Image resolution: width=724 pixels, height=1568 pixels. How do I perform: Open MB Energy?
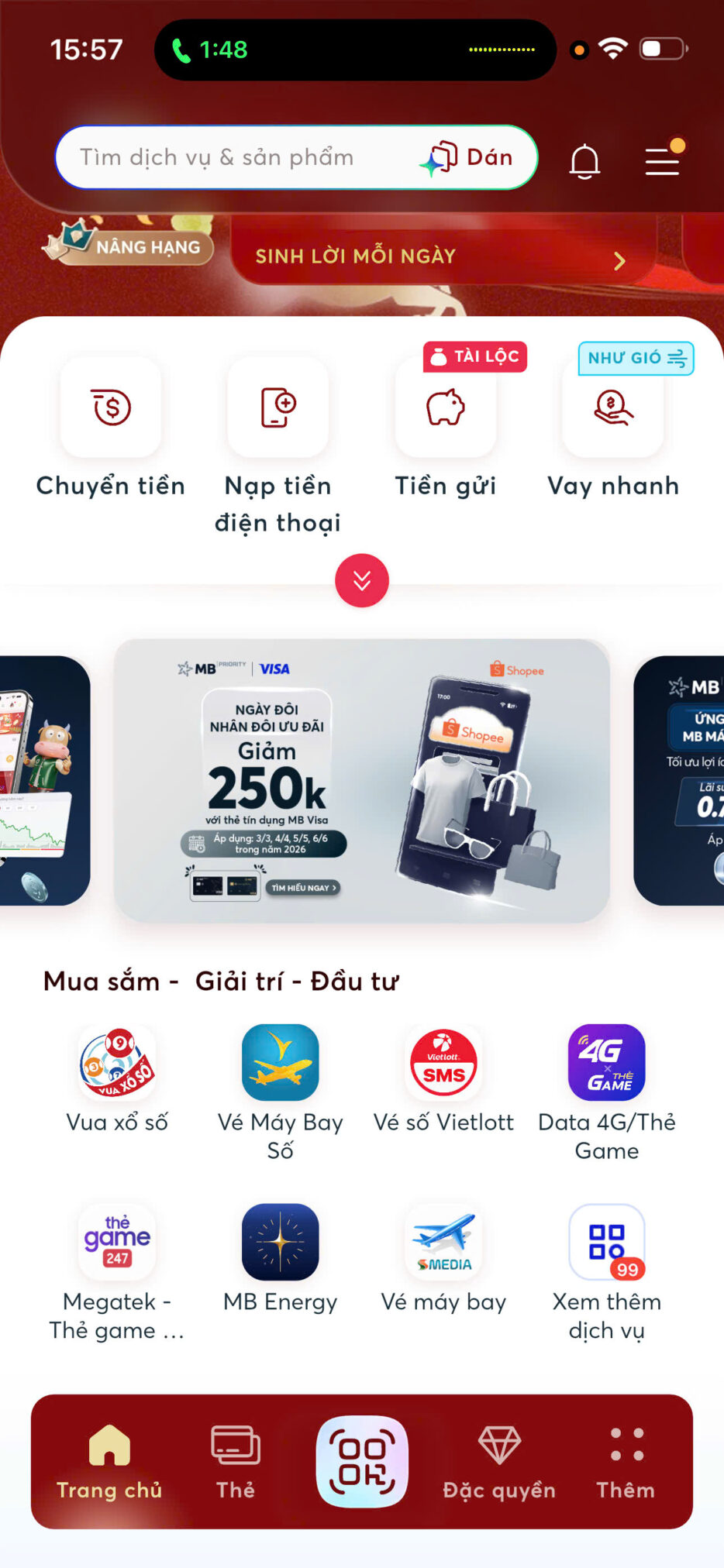tap(281, 1243)
